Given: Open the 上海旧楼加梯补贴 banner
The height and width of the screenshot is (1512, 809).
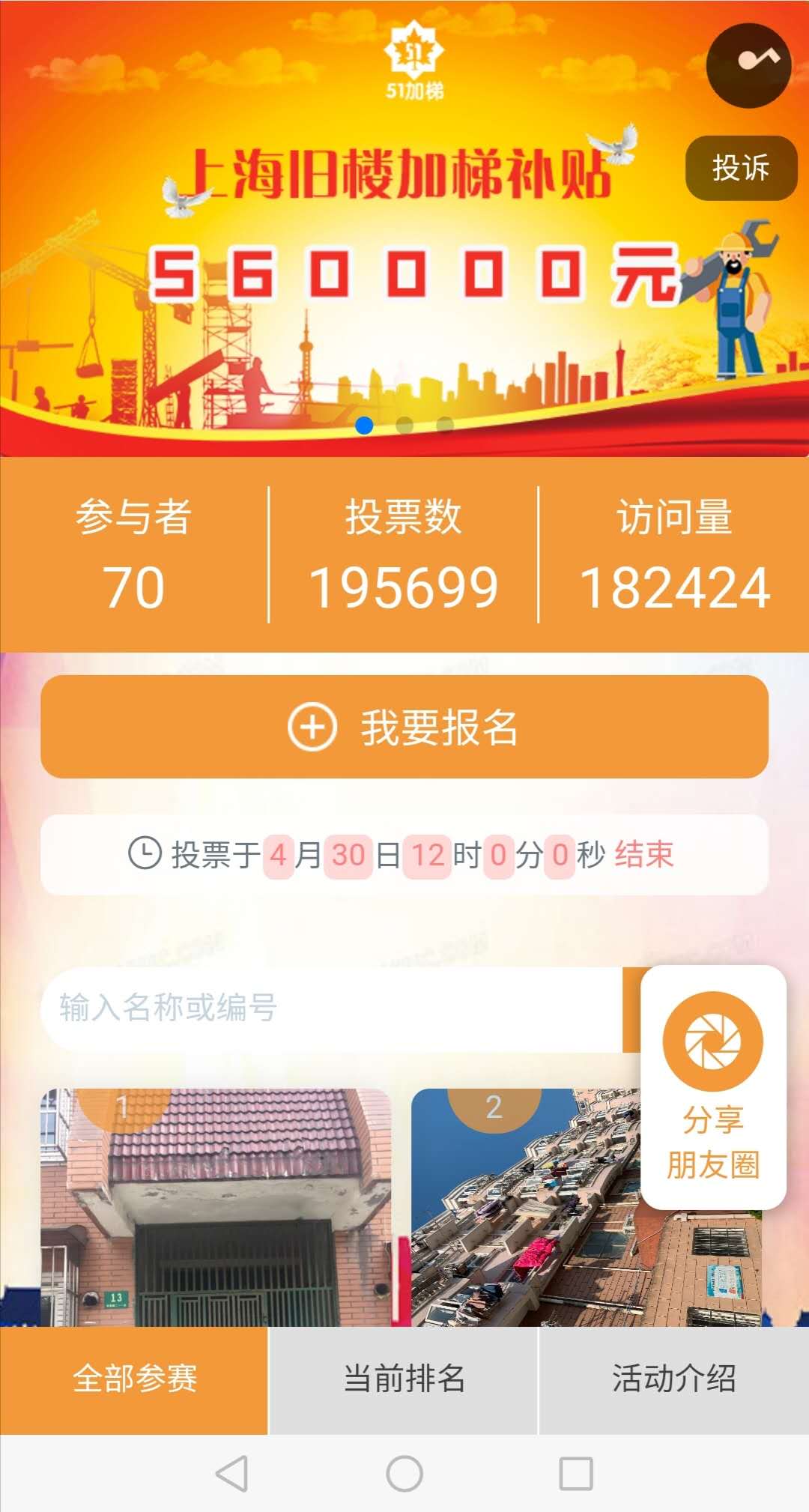Looking at the screenshot, I should pos(404,229).
